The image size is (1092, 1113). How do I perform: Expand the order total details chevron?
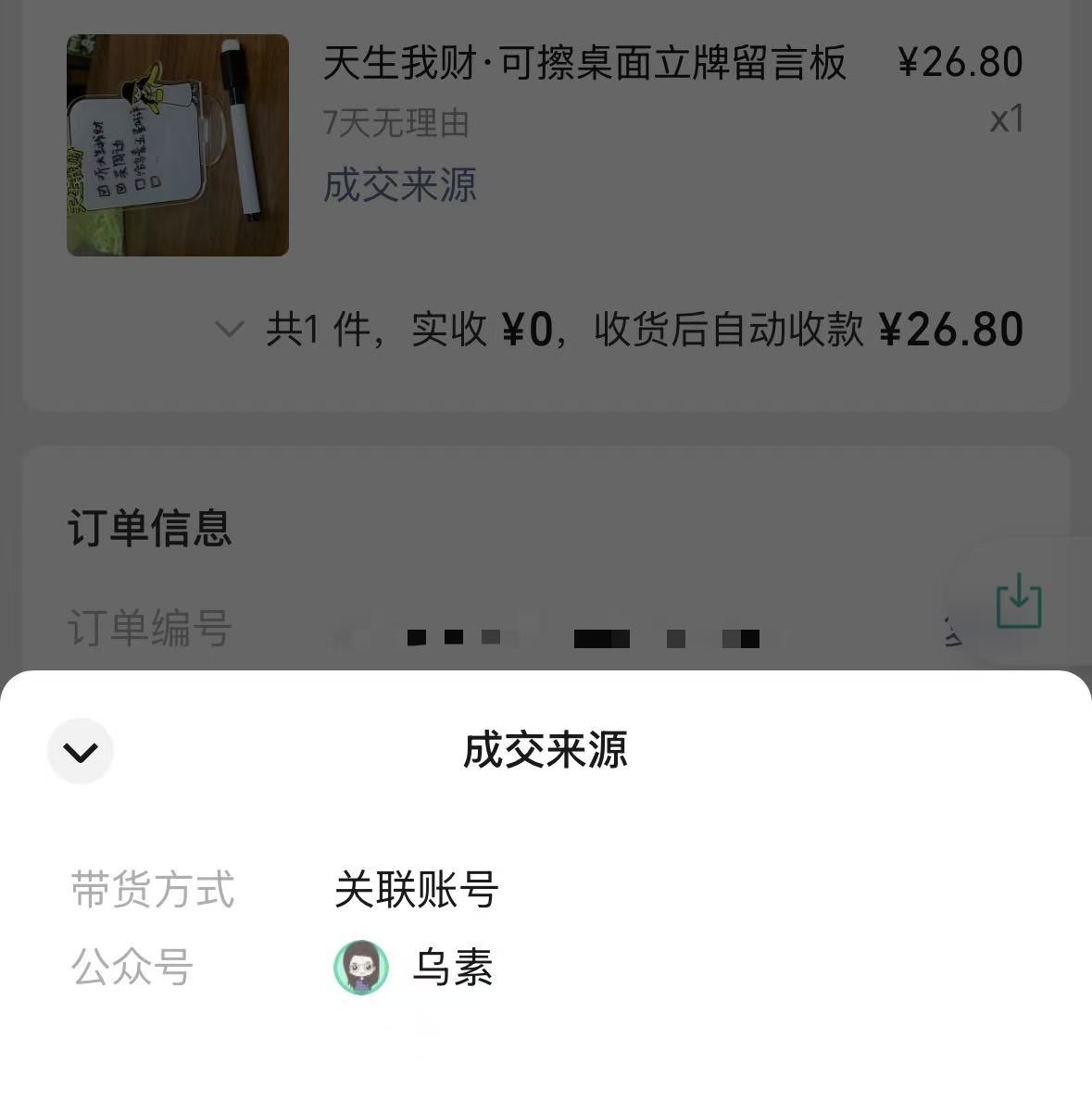[x=229, y=329]
